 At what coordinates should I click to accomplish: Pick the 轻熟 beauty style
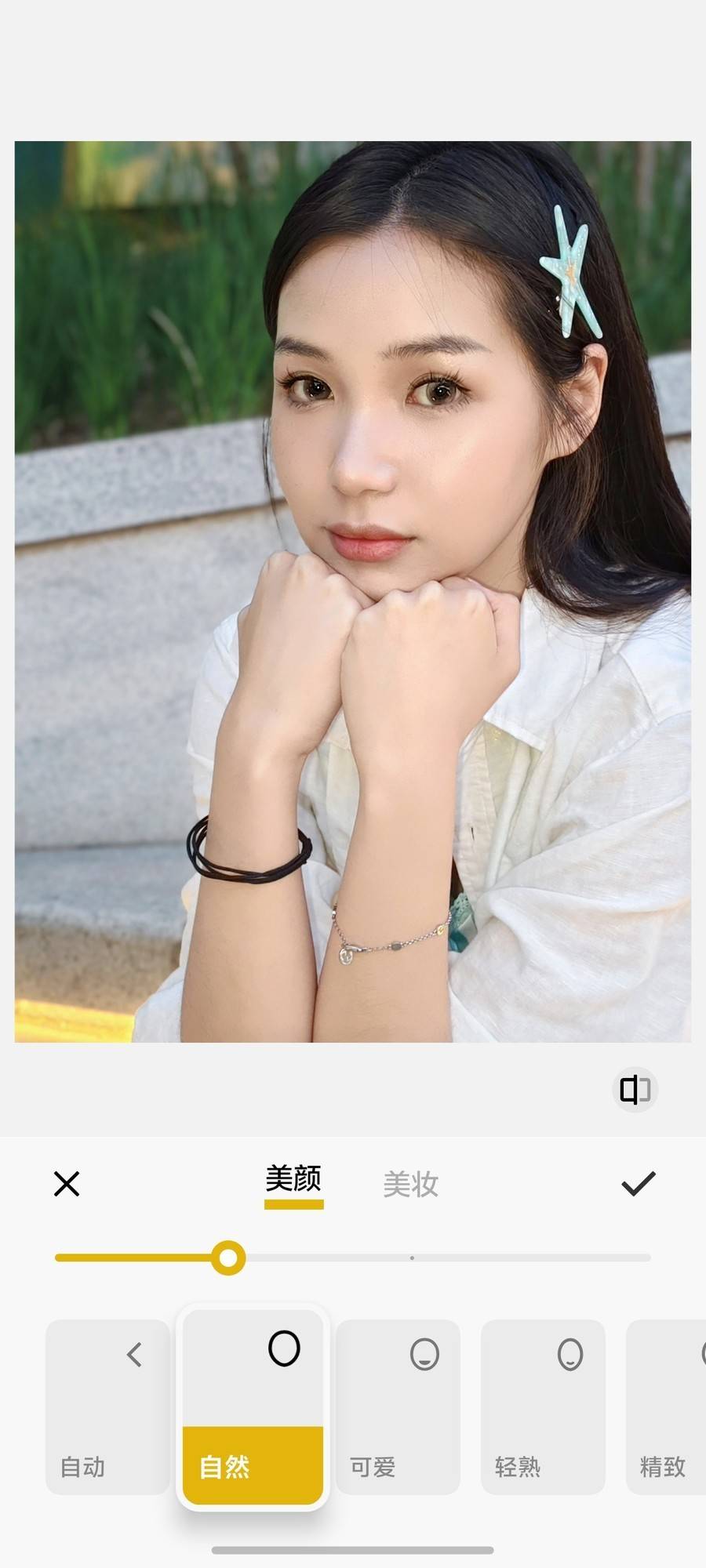coord(543,1406)
